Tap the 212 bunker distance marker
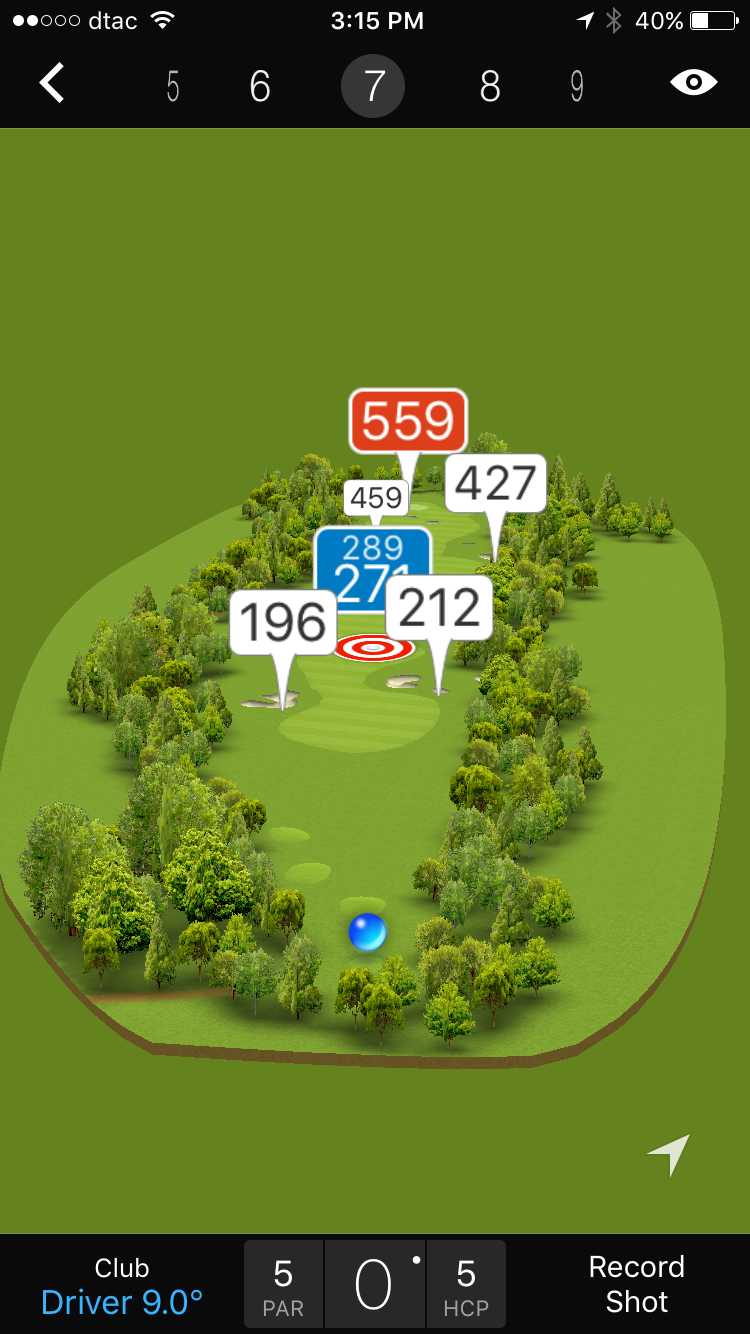 point(439,607)
